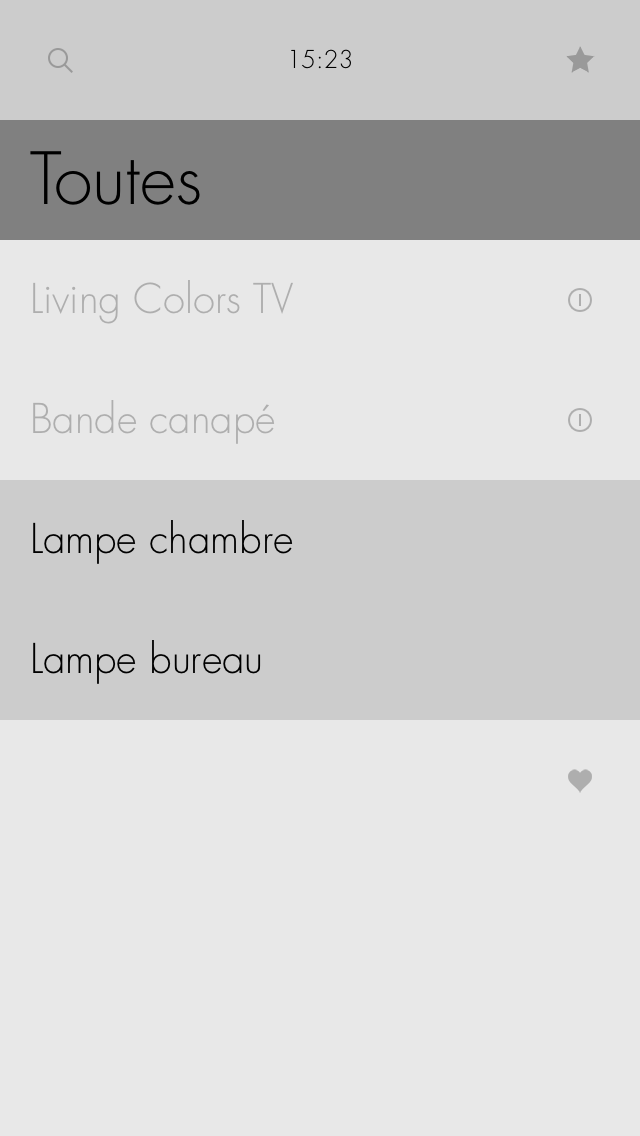640x1136 pixels.
Task: Choose the Lampe chambre row
Action: pyautogui.click(x=320, y=540)
